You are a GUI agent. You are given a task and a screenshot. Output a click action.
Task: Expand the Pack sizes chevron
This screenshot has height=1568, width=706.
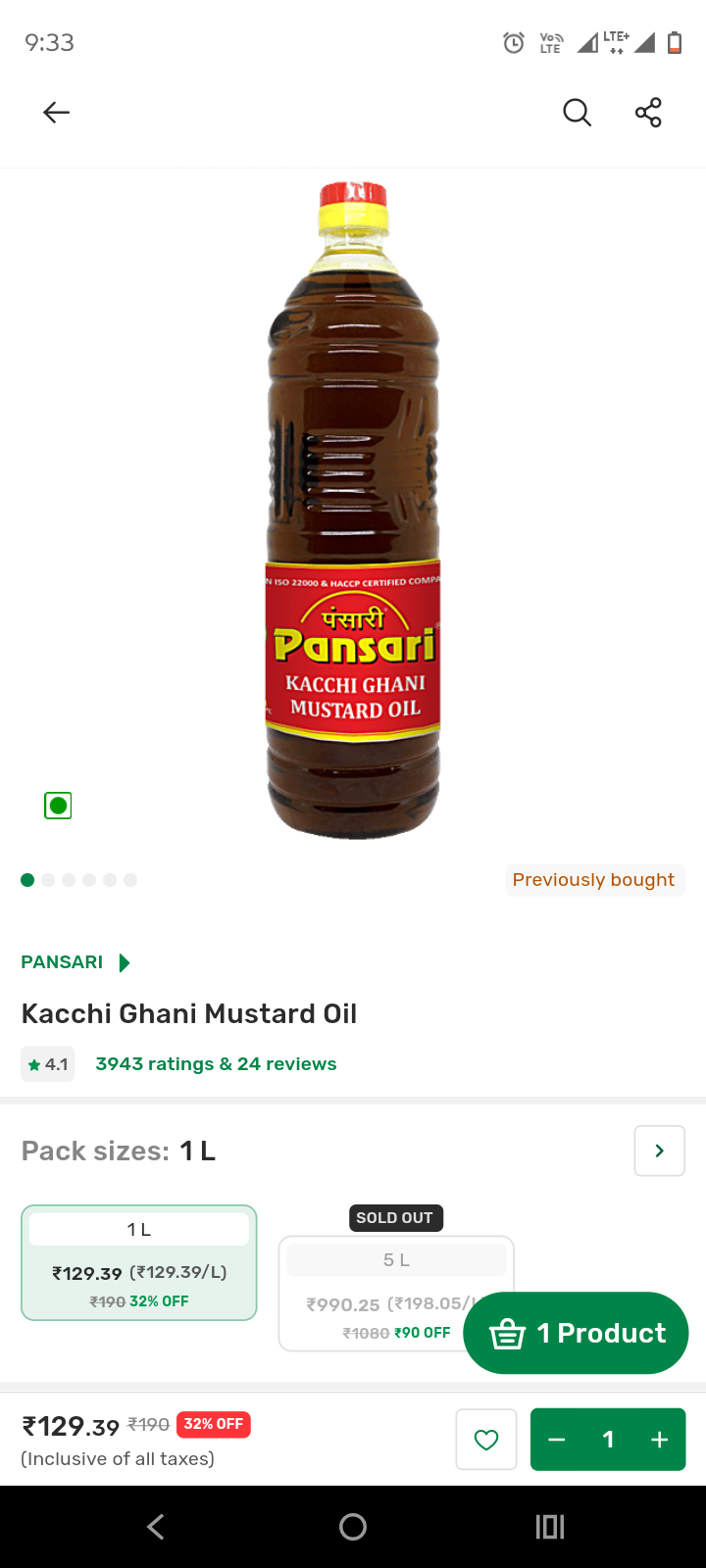(658, 1150)
